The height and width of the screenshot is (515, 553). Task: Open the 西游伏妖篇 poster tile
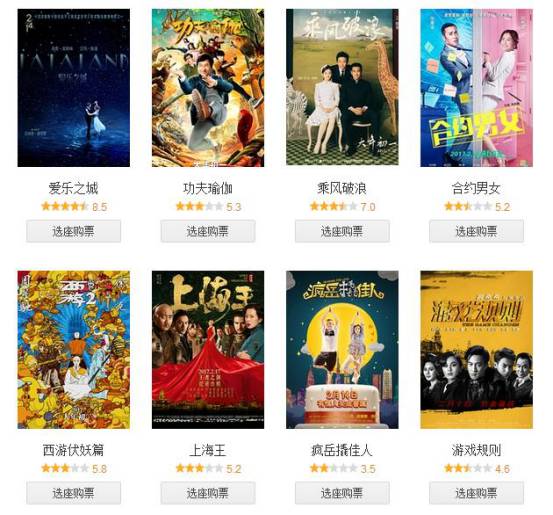74,350
